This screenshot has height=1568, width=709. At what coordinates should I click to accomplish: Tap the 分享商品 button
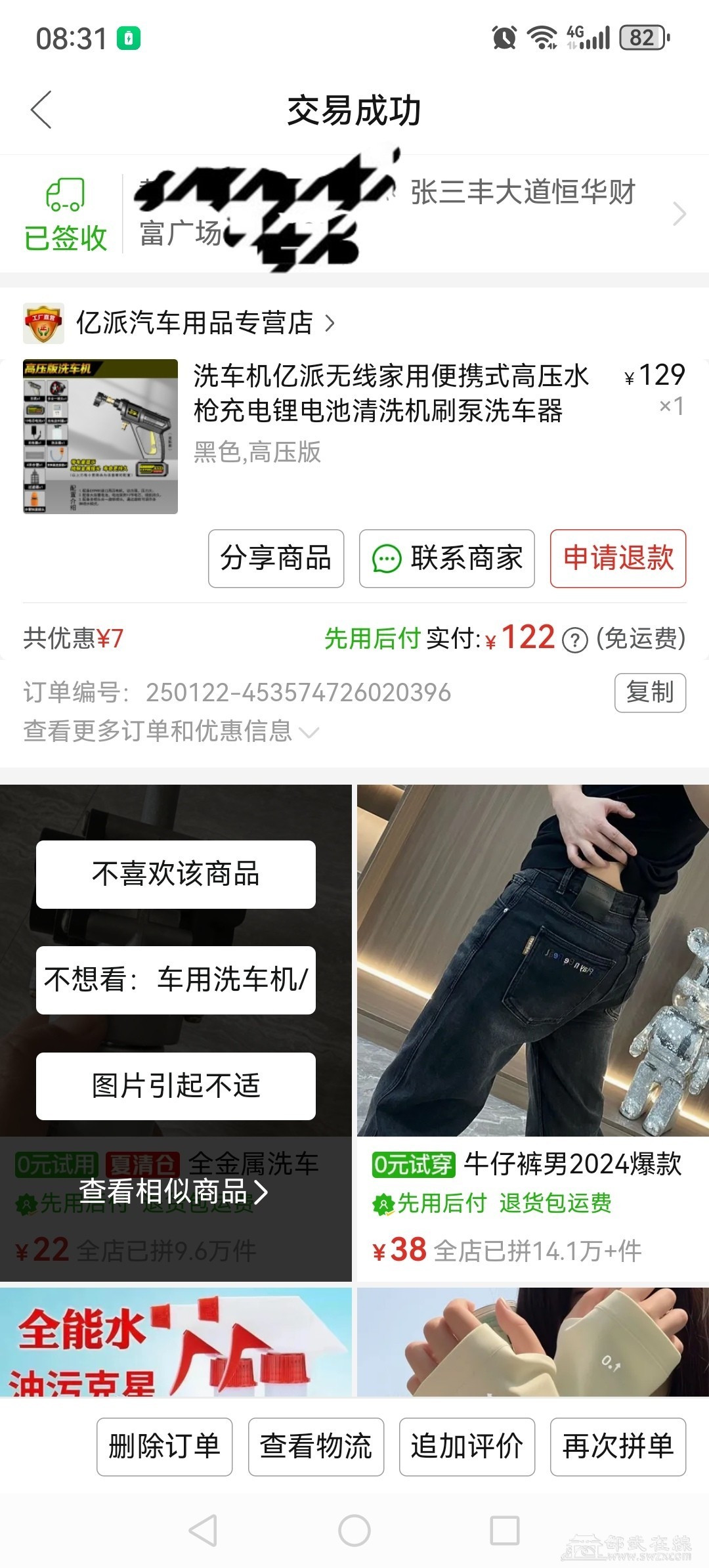[276, 559]
